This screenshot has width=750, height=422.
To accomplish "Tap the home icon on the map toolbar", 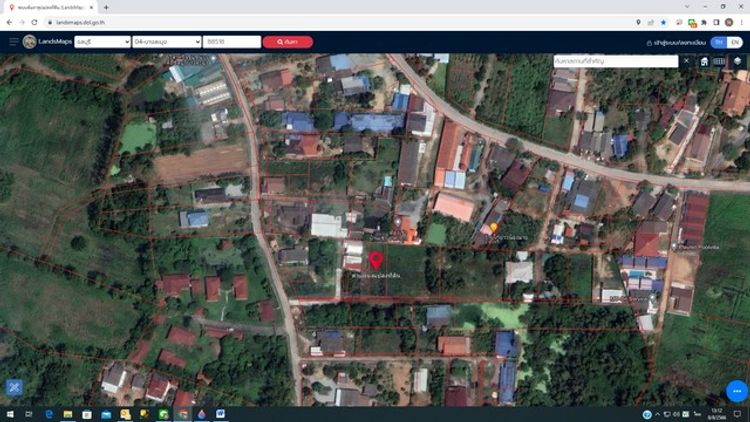I will 704,61.
